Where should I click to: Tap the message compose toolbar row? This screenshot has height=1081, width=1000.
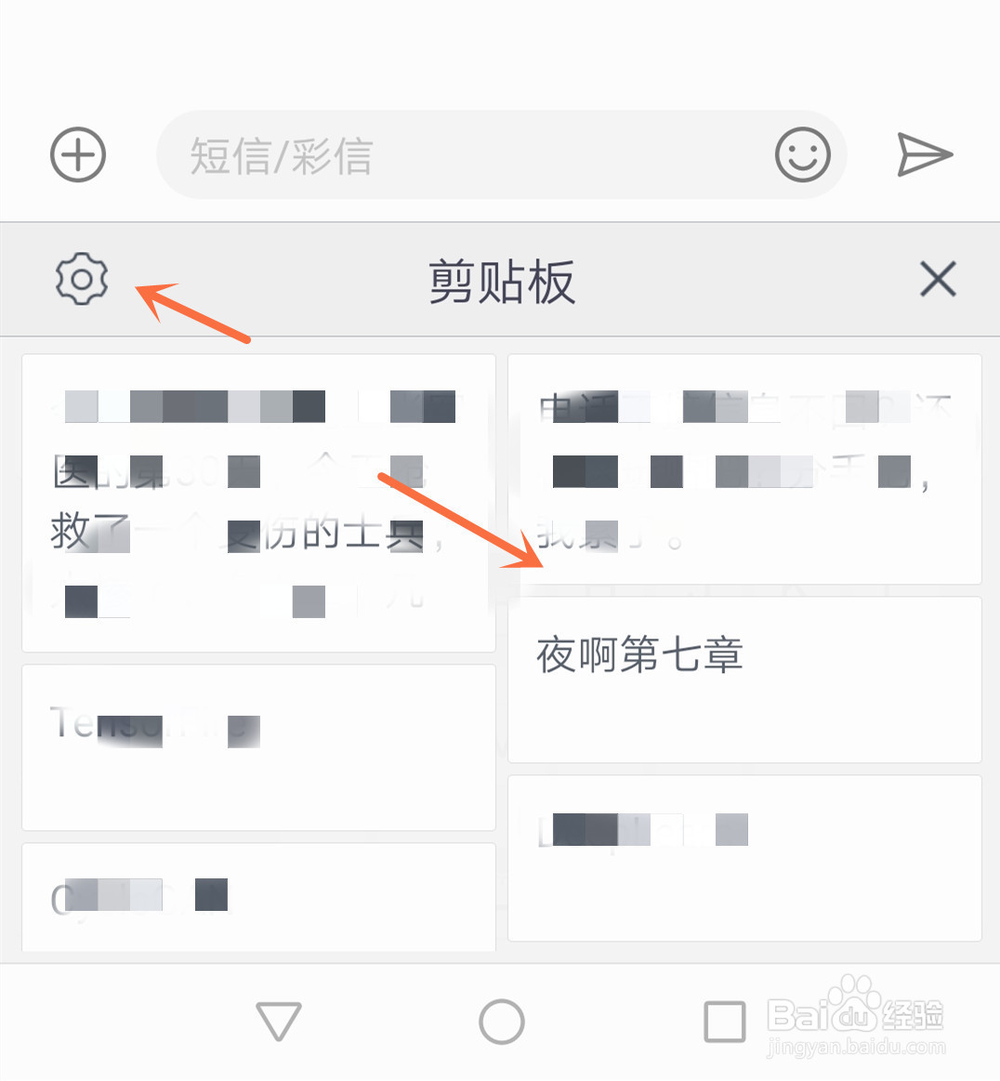click(500, 155)
